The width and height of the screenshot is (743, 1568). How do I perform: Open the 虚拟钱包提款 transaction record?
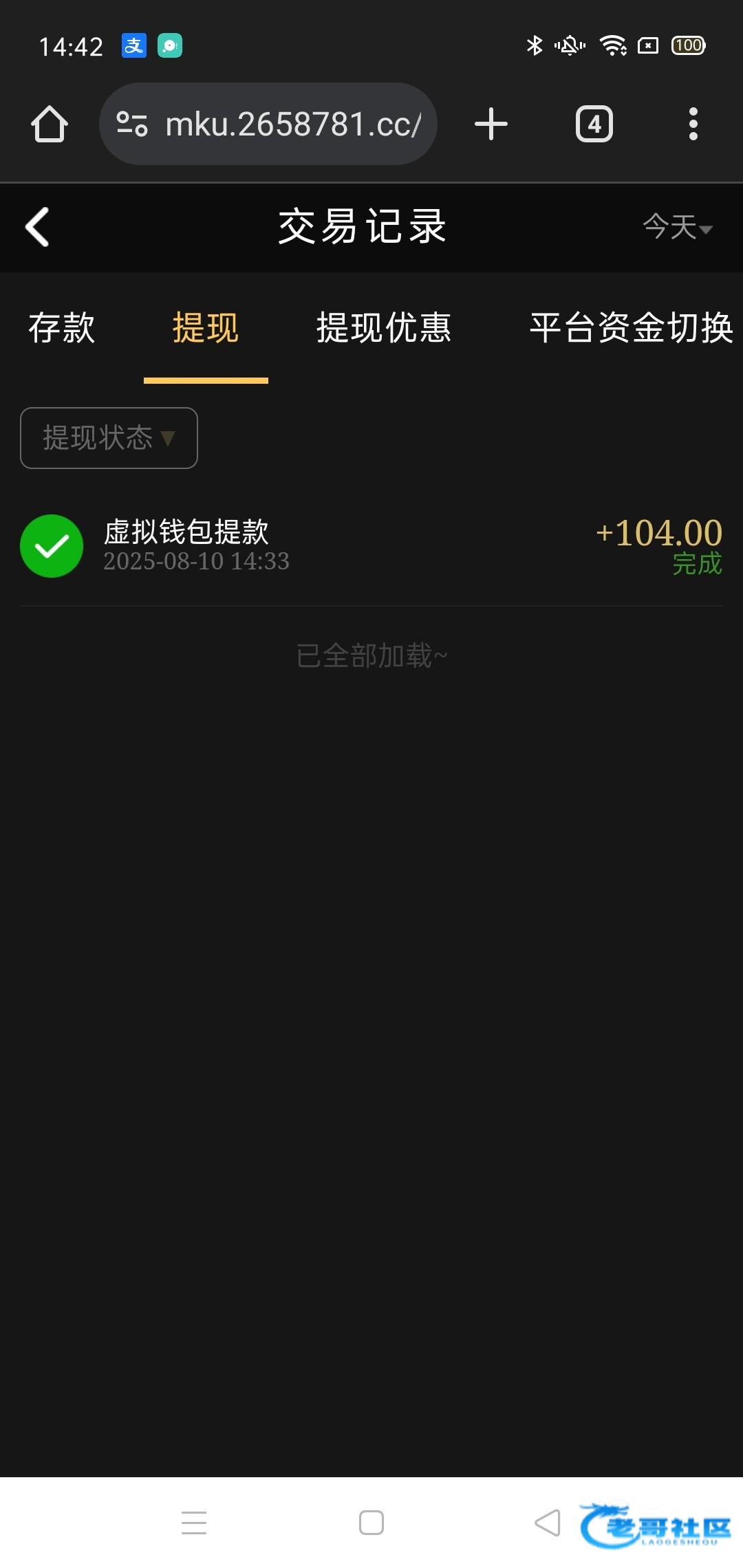(x=371, y=546)
